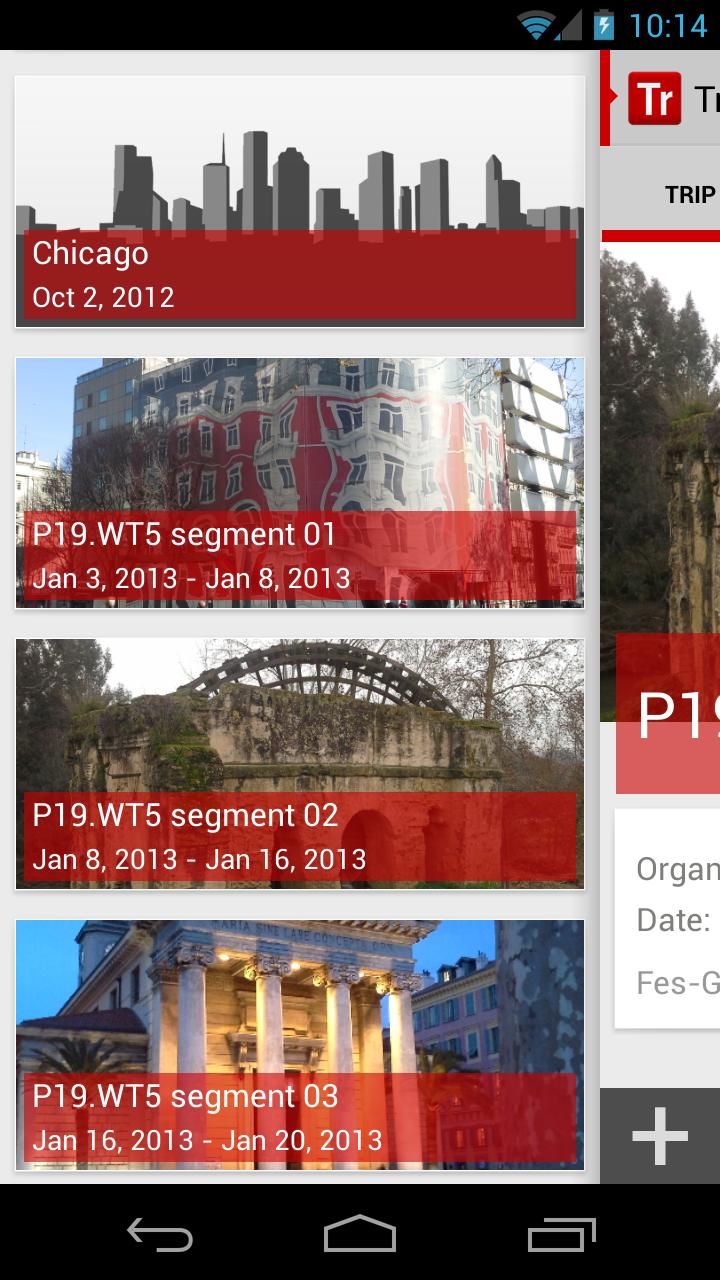The width and height of the screenshot is (720, 1280).
Task: Switch to the TRIP tab
Action: point(689,195)
